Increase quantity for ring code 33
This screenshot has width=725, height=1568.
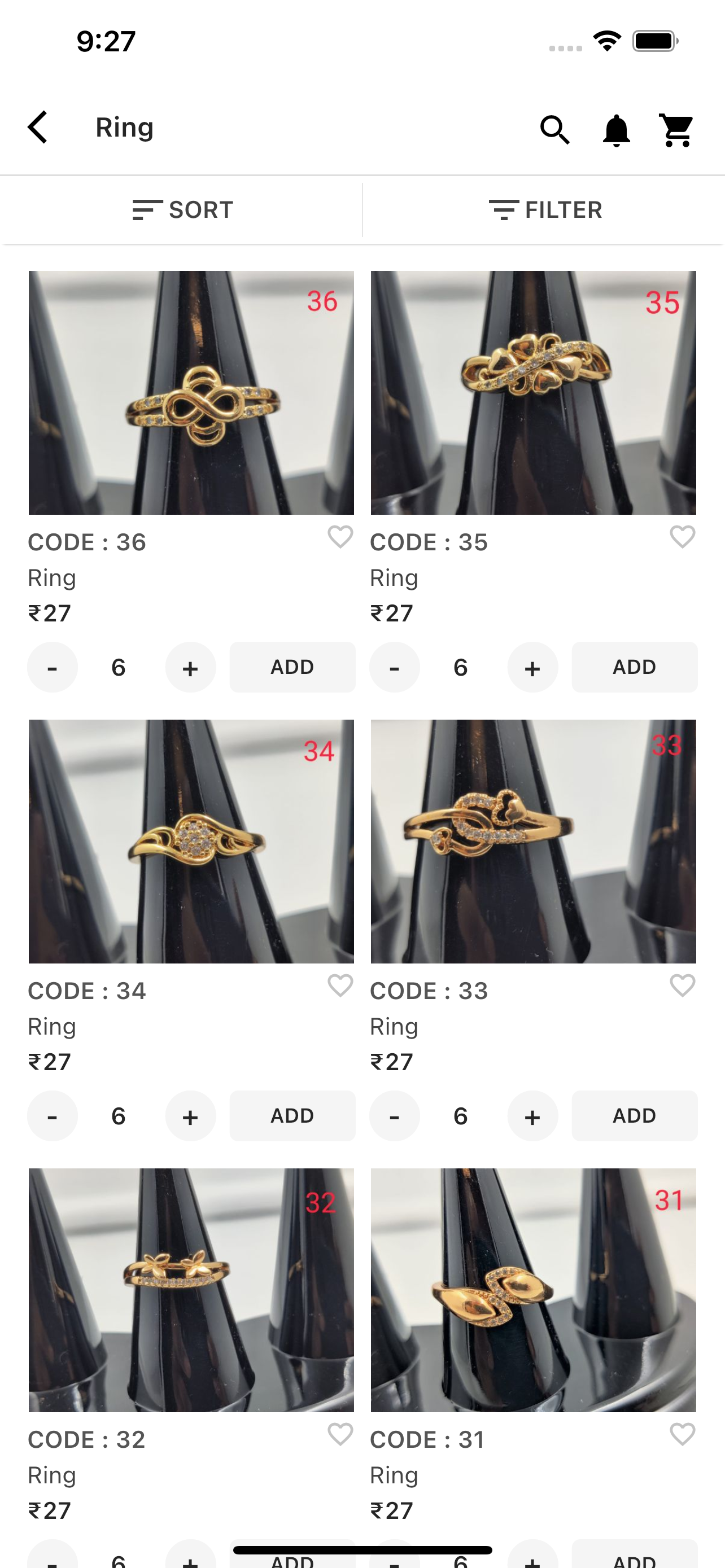(x=532, y=1116)
